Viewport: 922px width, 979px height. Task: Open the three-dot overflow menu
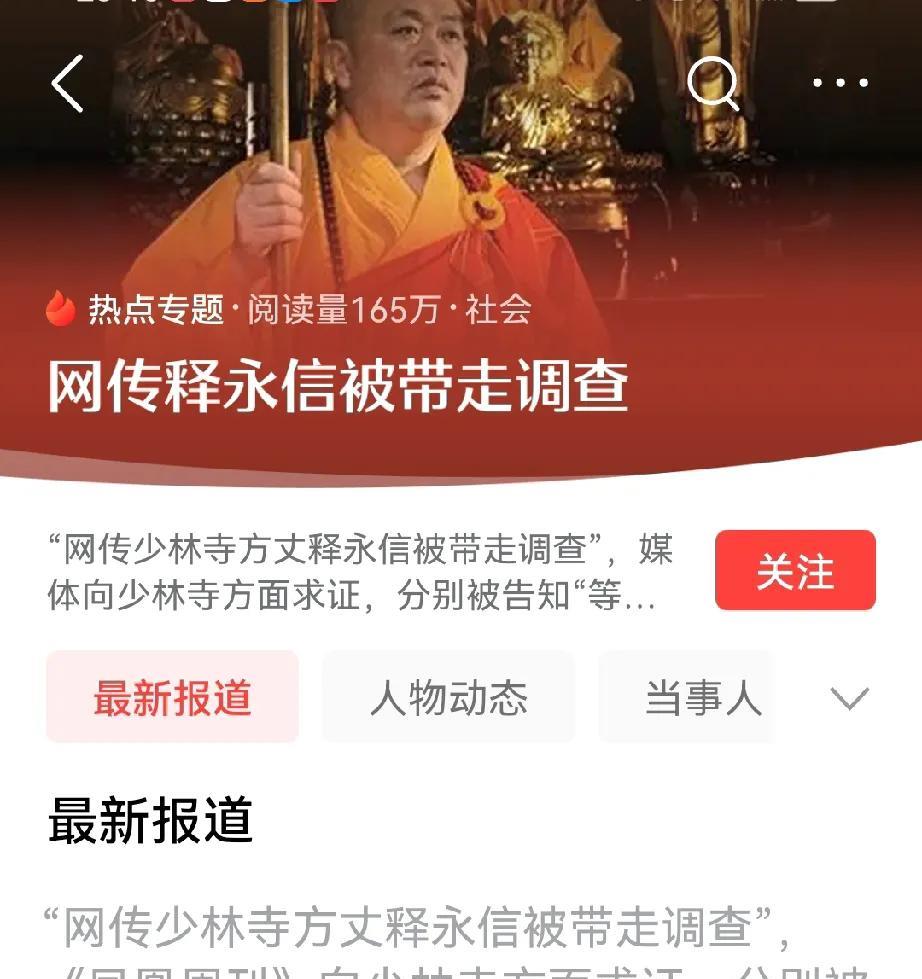click(840, 83)
